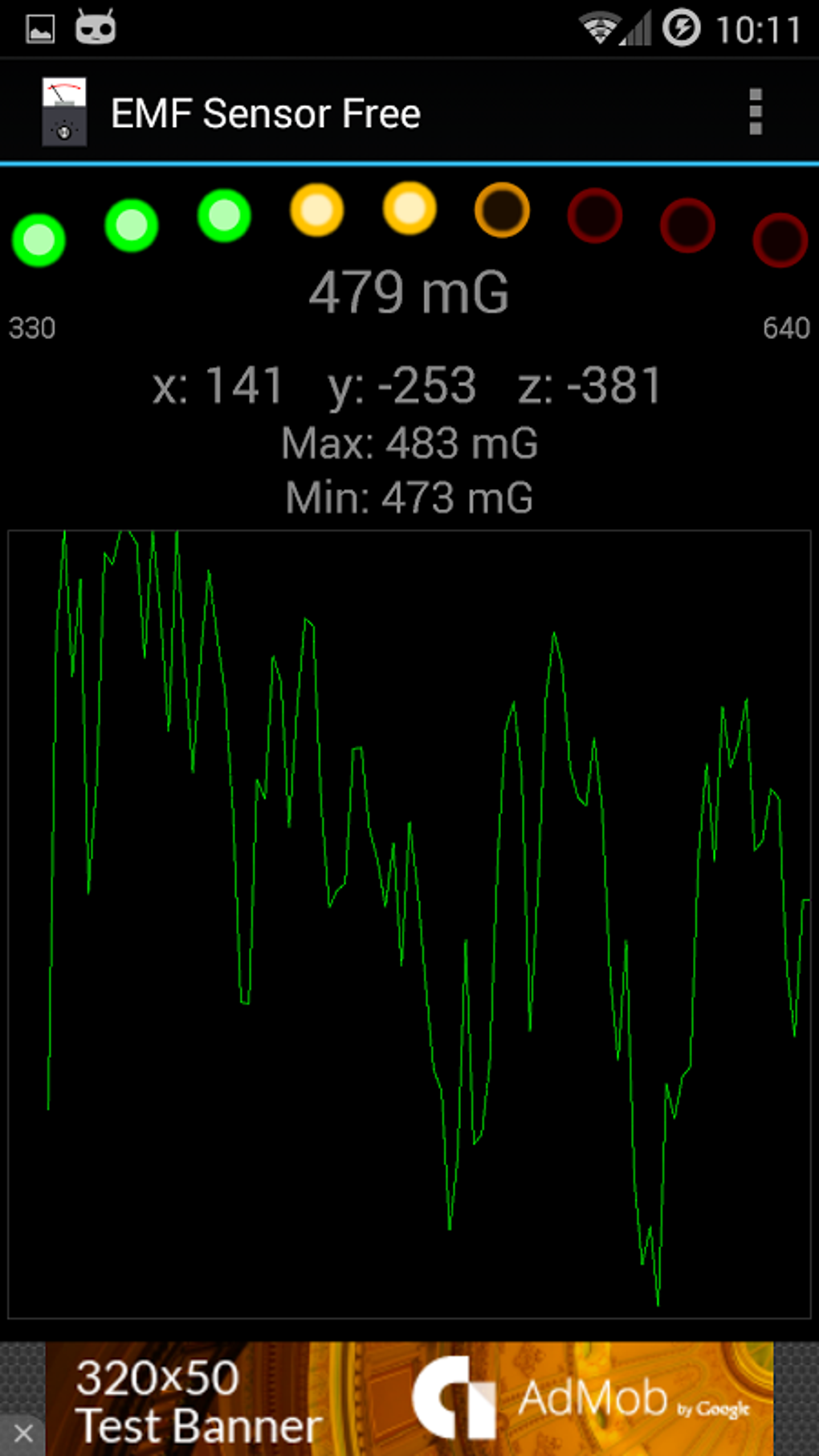
Task: Click the first yellow indicator light
Action: click(x=319, y=210)
